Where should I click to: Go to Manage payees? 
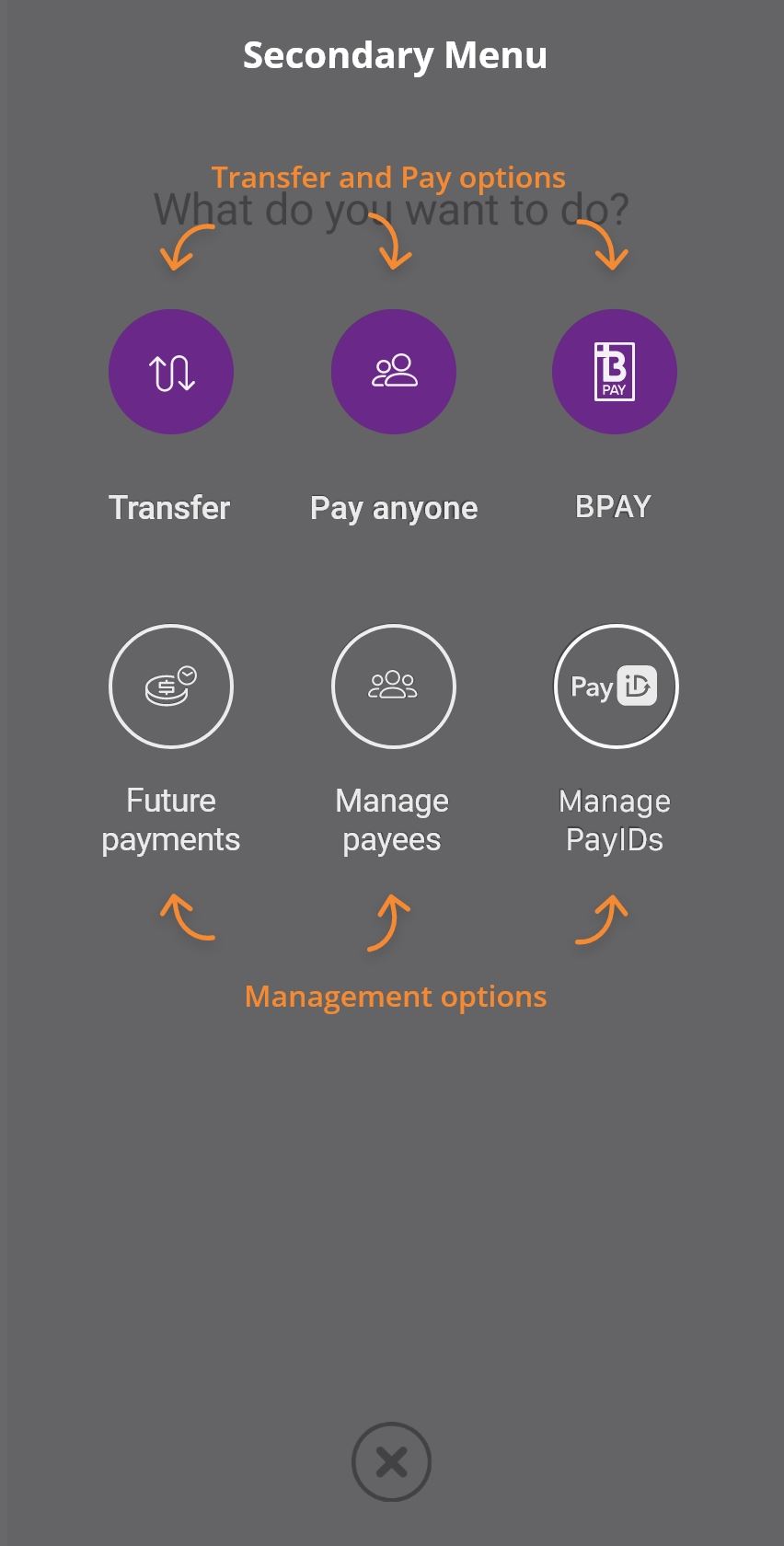click(394, 686)
